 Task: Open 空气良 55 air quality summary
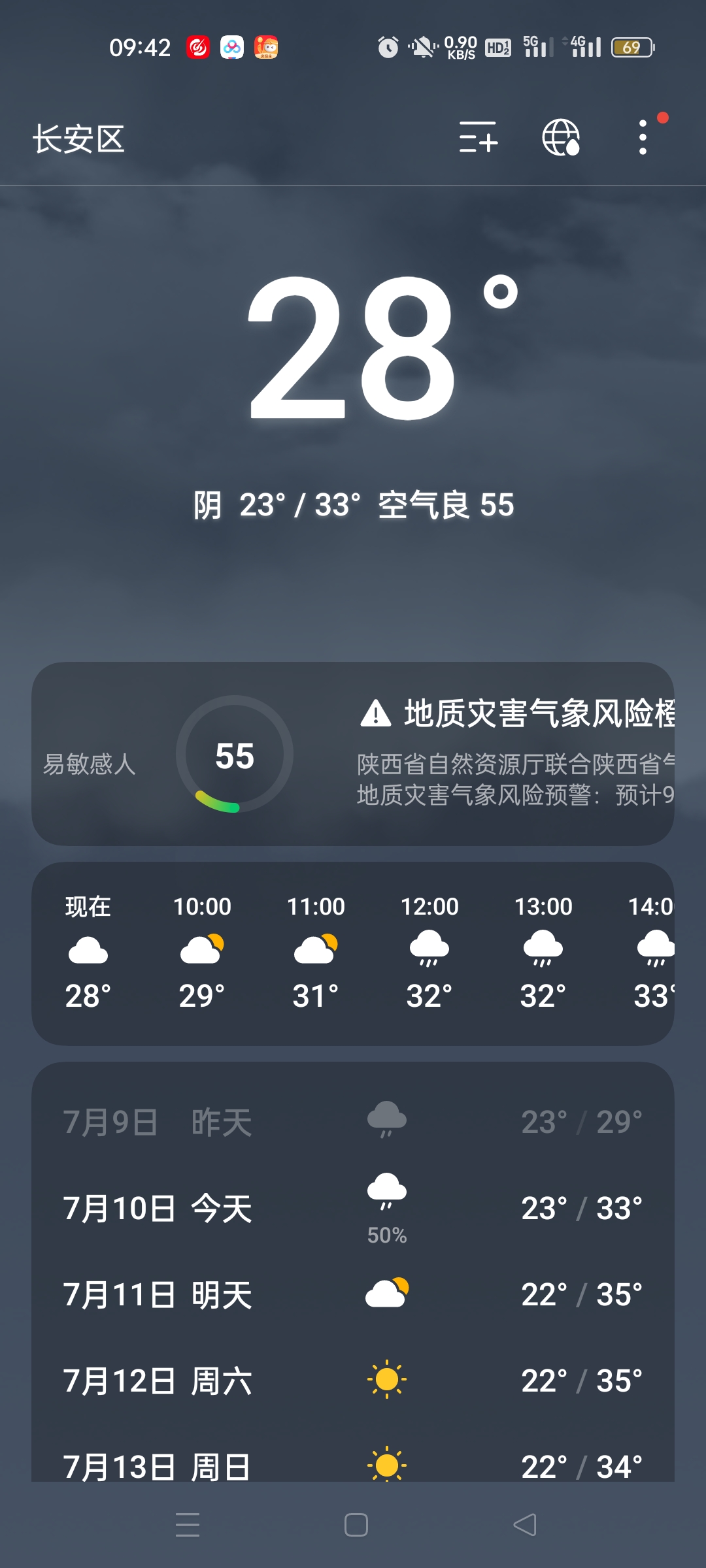tap(446, 505)
